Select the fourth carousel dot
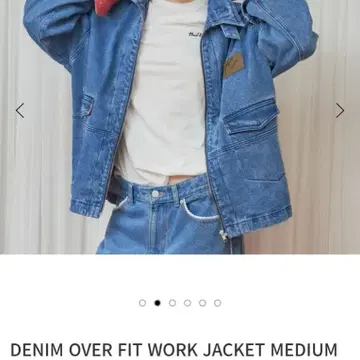This screenshot has height=360, width=360. (x=187, y=303)
